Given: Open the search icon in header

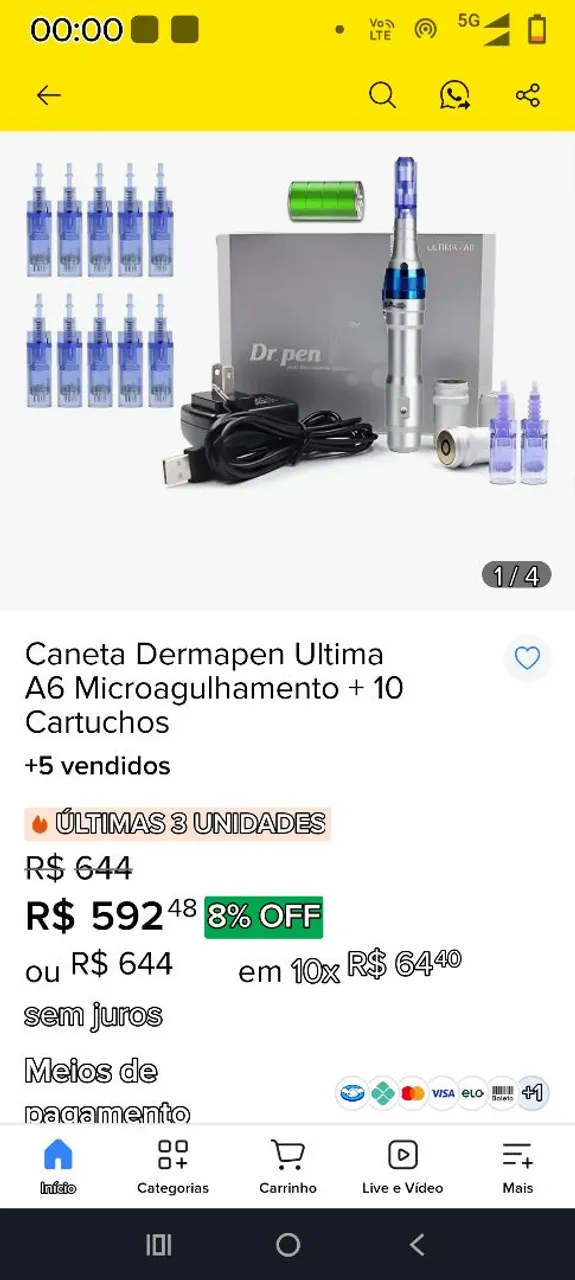Looking at the screenshot, I should (382, 95).
